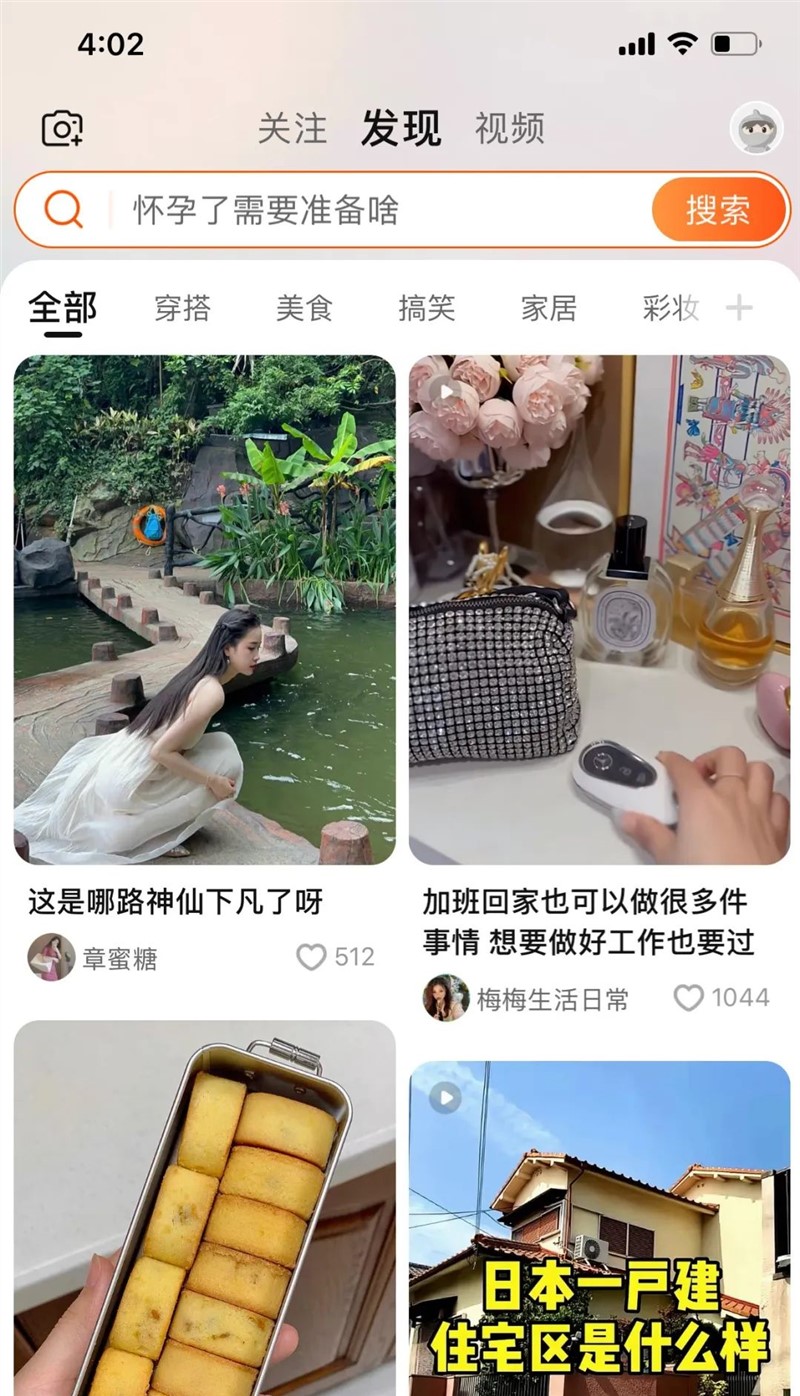
Task: Play the perfume desk video post
Action: [x=444, y=392]
